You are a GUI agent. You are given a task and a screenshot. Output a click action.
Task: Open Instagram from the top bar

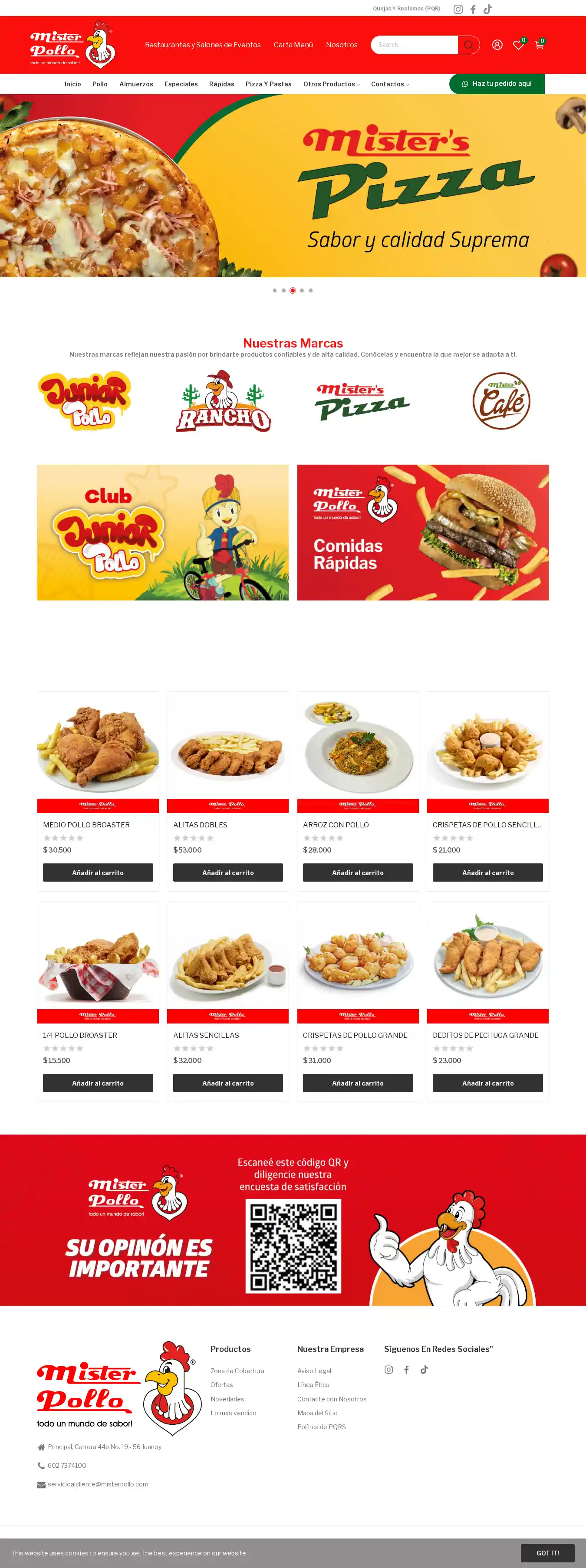coord(458,9)
